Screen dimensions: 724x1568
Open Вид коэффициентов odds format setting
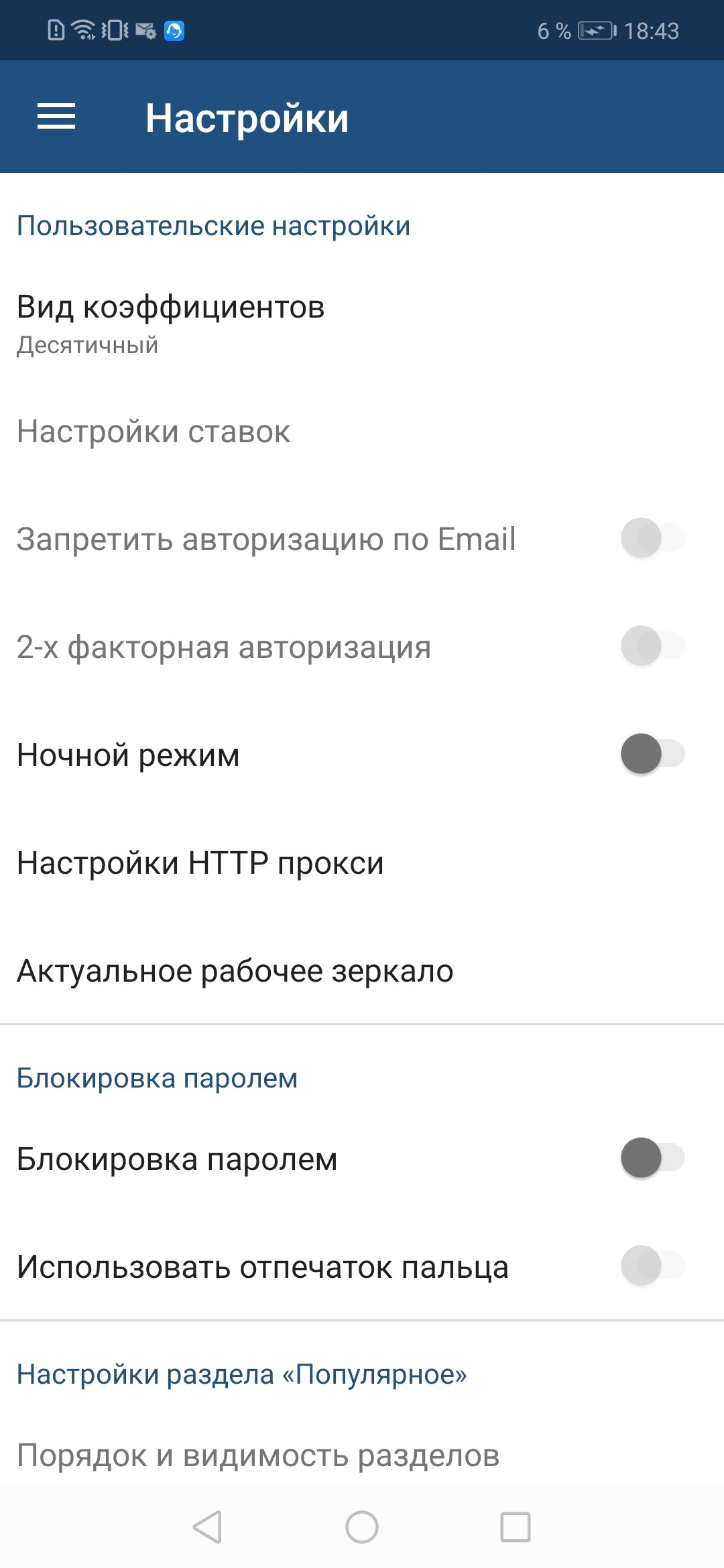[362, 324]
